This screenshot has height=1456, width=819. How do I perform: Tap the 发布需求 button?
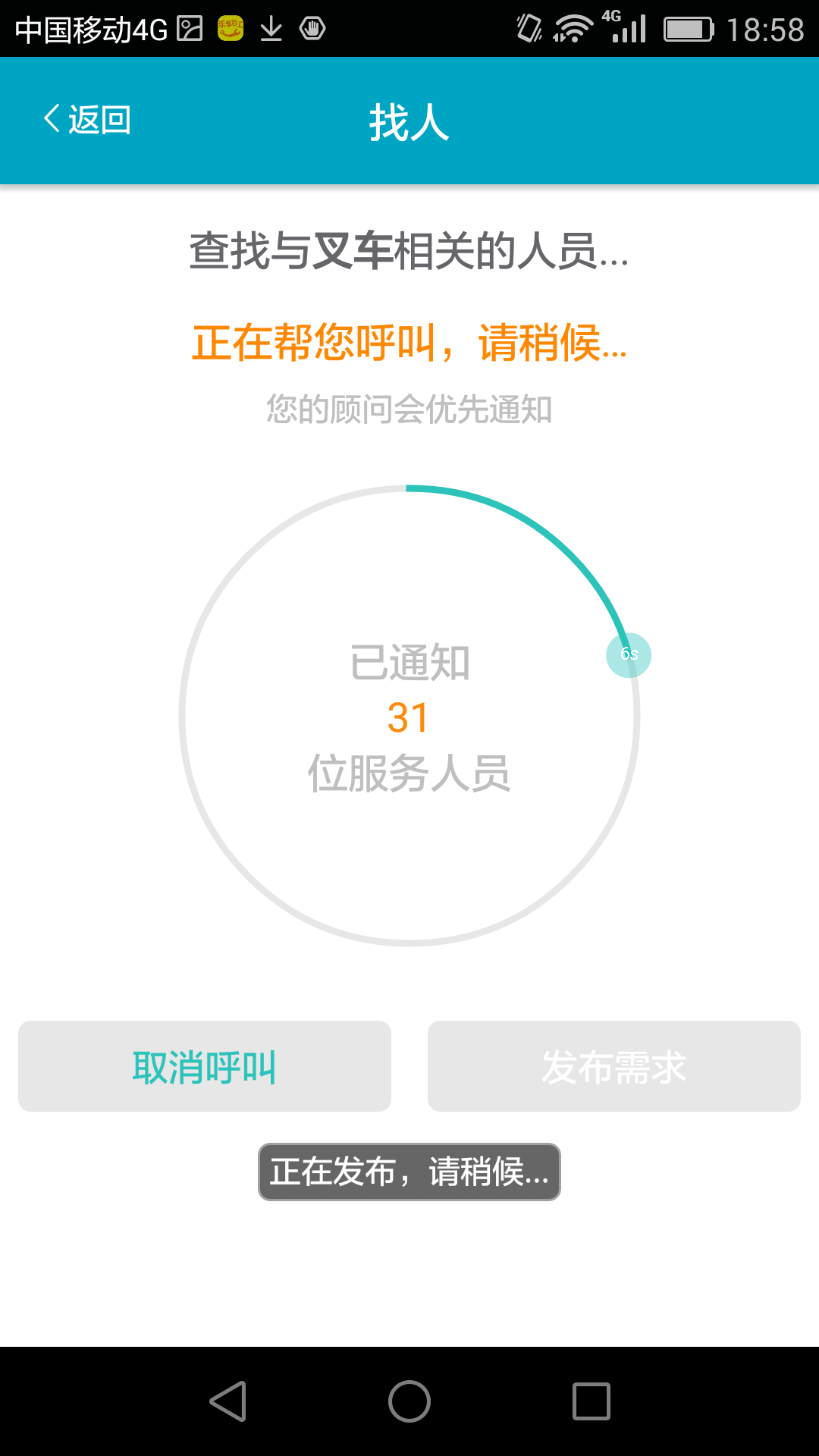click(x=613, y=1066)
